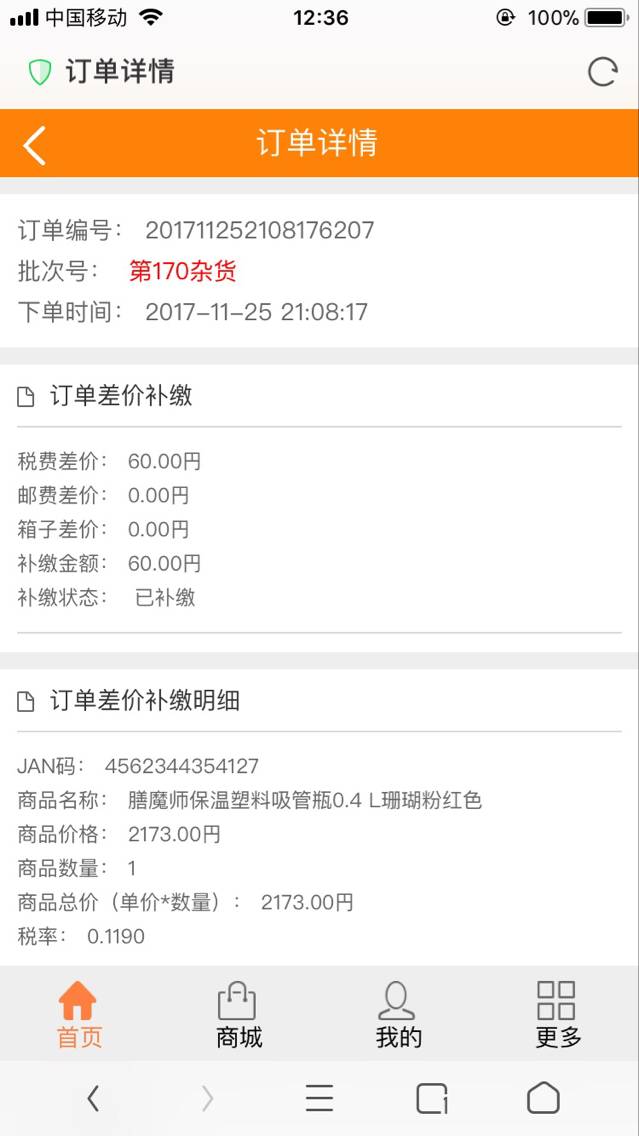Open the browser menu button
Viewport: 639px width, 1136px height.
point(319,1098)
